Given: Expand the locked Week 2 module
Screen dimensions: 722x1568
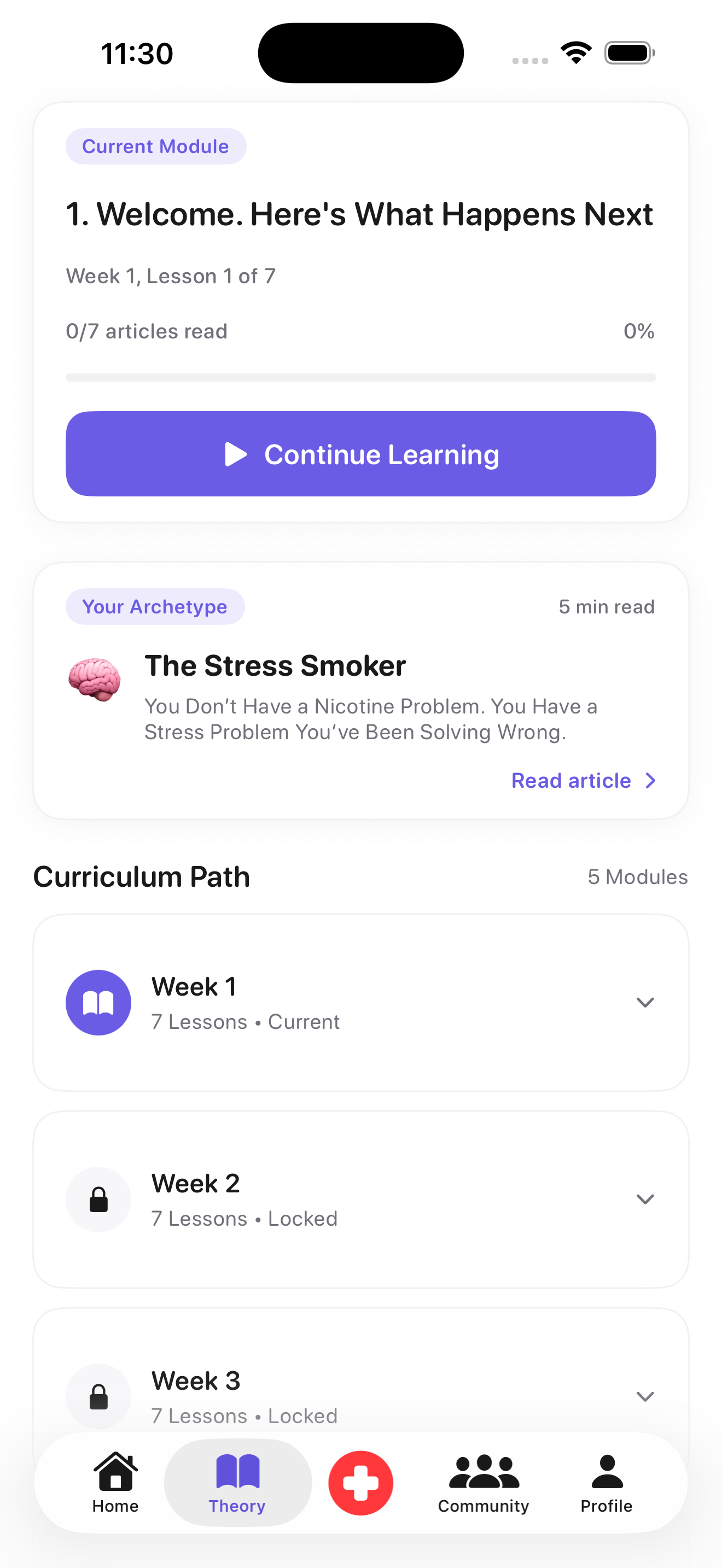Looking at the screenshot, I should (x=360, y=1199).
